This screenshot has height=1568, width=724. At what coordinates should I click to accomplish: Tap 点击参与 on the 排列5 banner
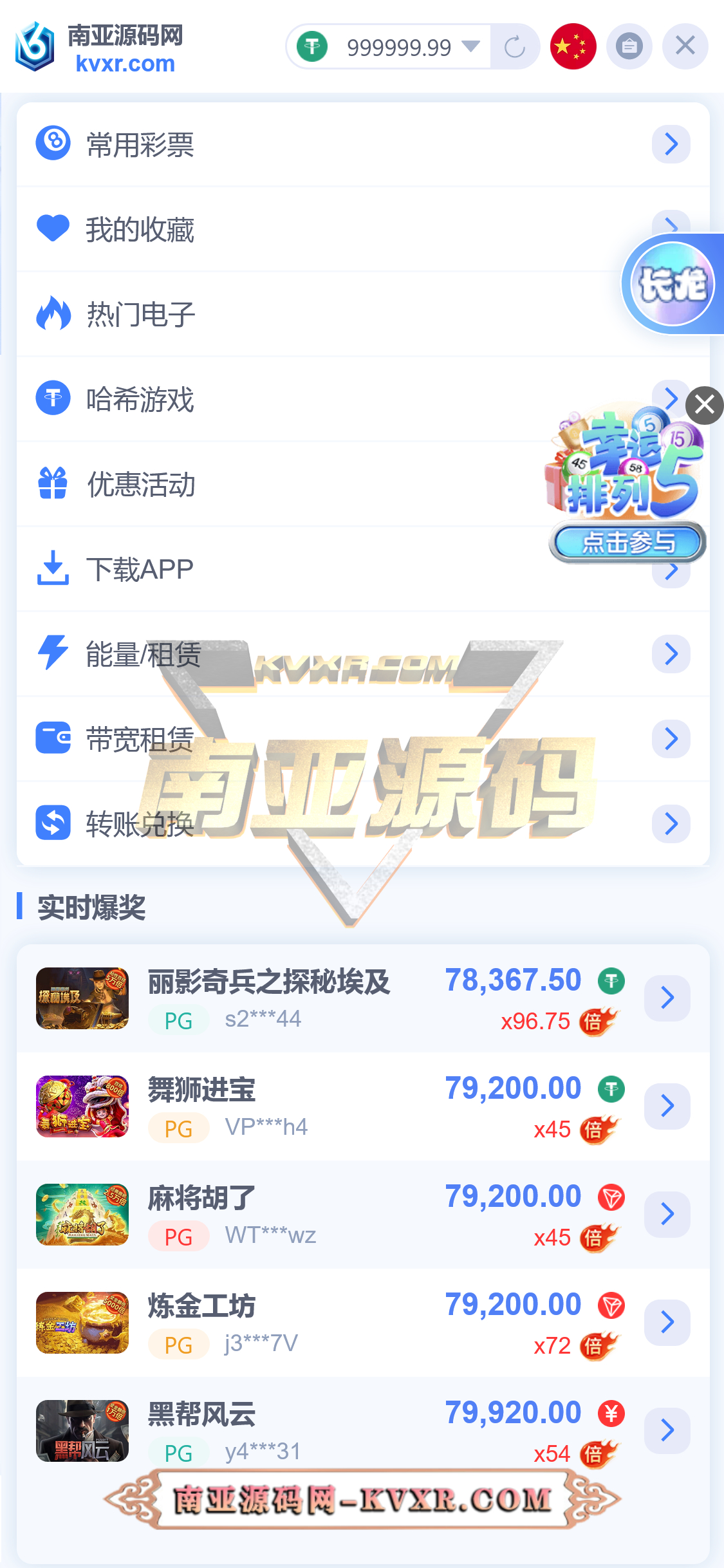click(x=627, y=542)
